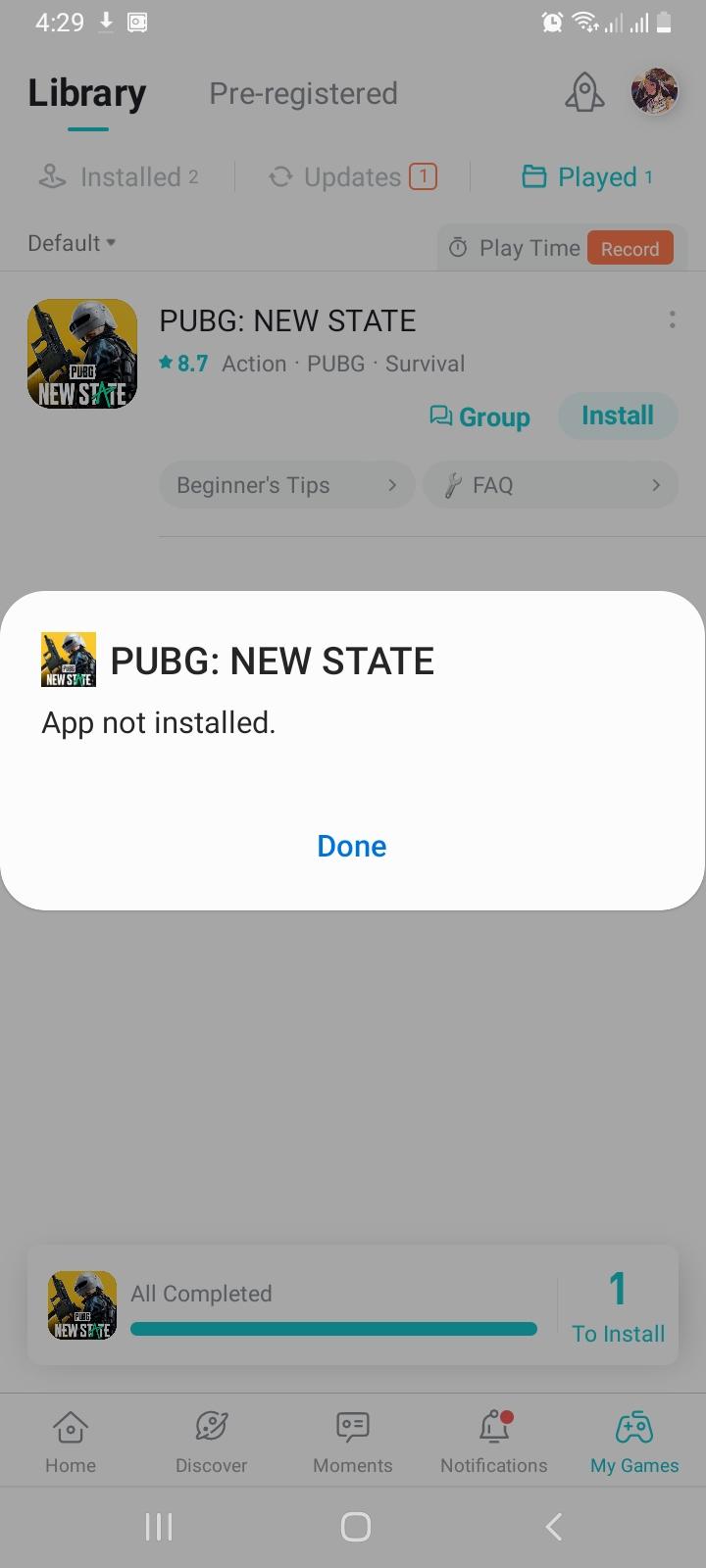Switch to the Updates section
Viewport: 706px width, 1568px height.
click(352, 176)
